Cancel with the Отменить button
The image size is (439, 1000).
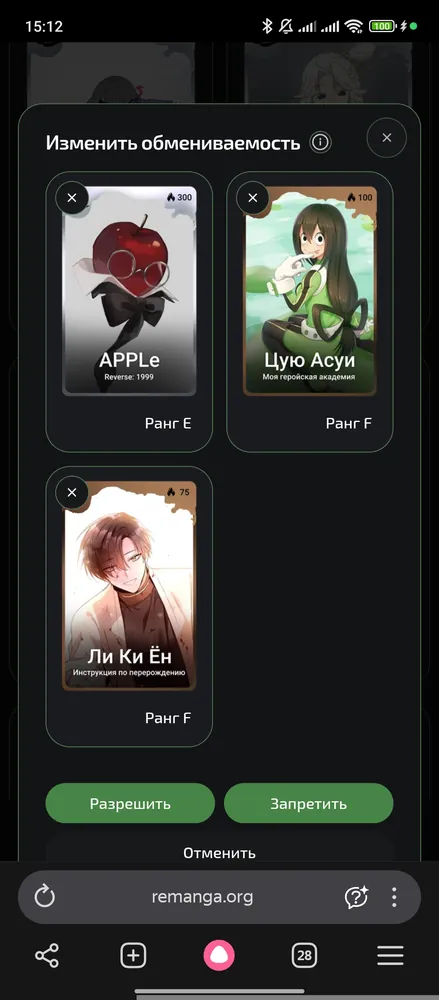(220, 852)
